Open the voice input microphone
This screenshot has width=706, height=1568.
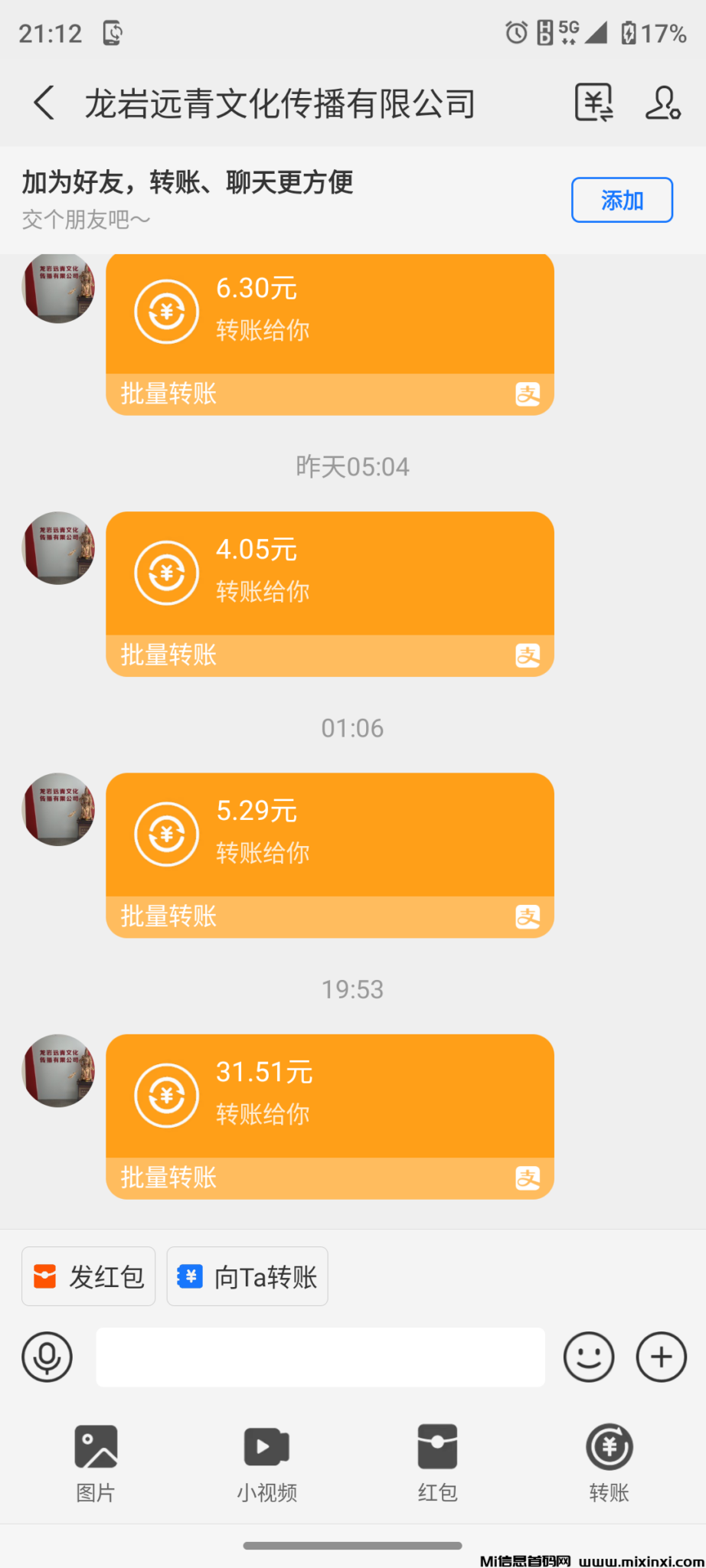pyautogui.click(x=47, y=1357)
